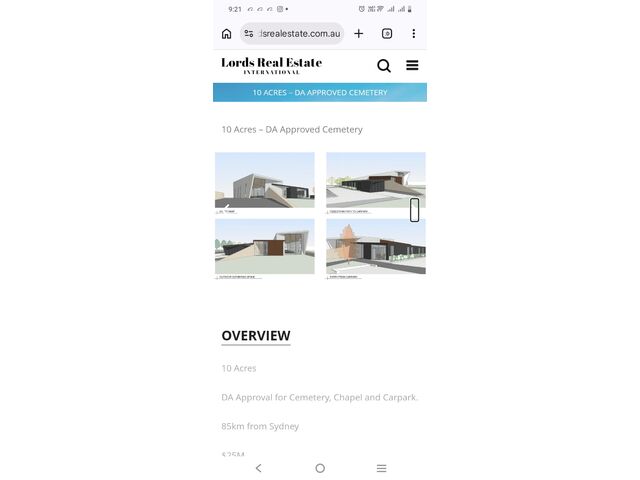Open the Lords Real Estate site search
The height and width of the screenshot is (480, 640).
[384, 66]
